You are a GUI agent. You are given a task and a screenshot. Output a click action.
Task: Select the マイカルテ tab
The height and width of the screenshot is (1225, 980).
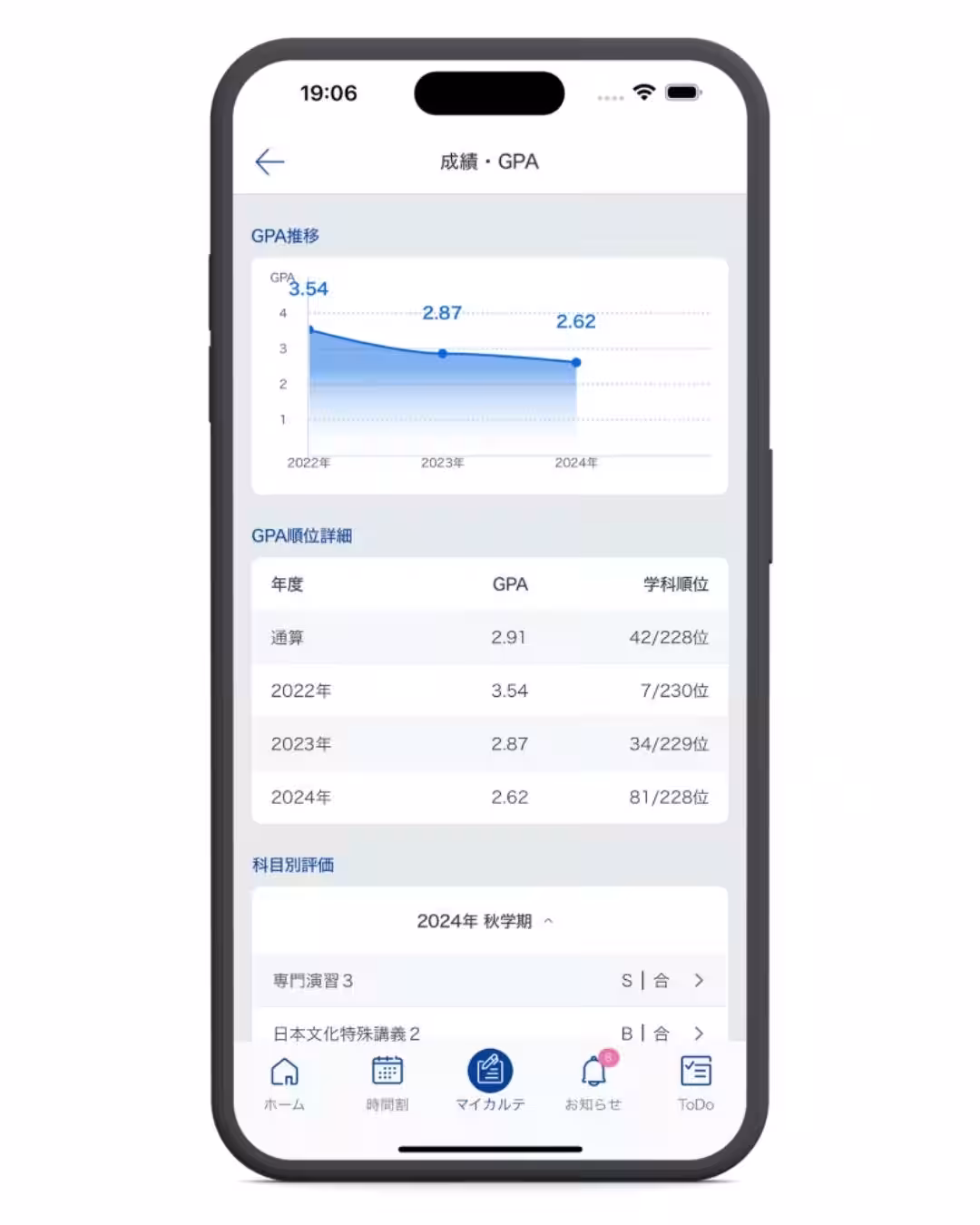pyautogui.click(x=490, y=1082)
